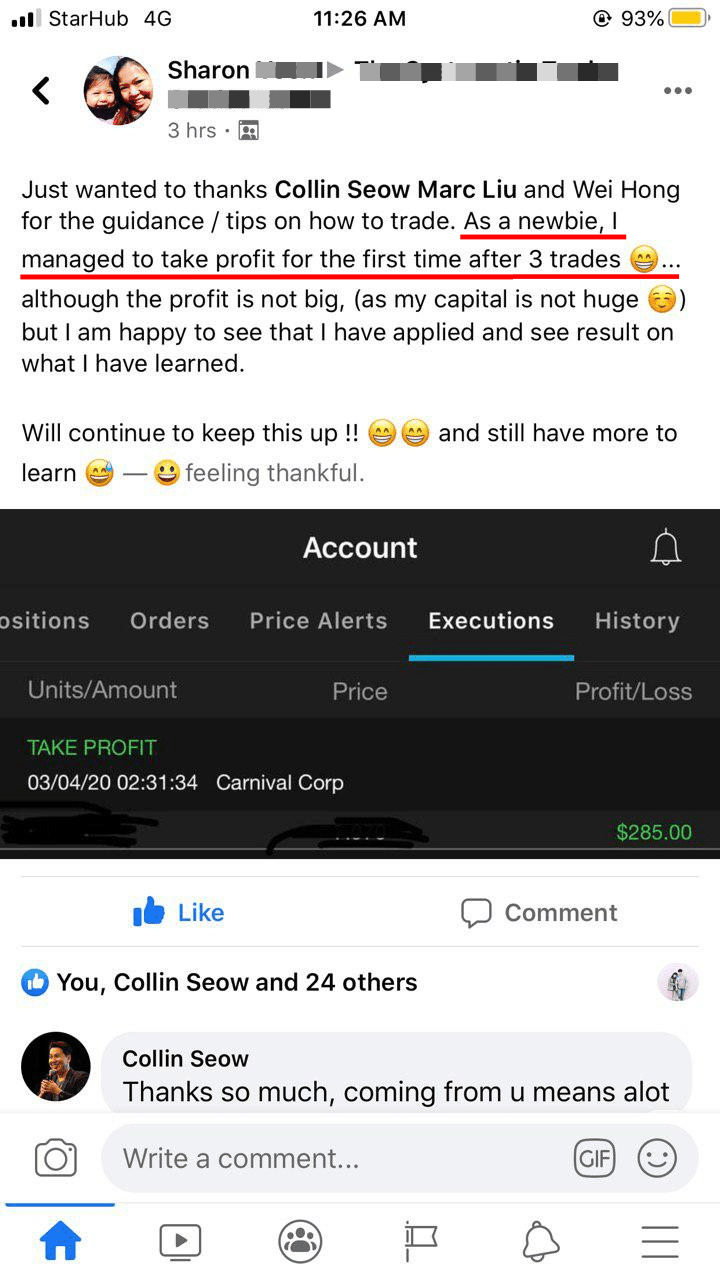This screenshot has height=1280, width=720.
Task: Switch to the Pages flag tab
Action: pos(420,1241)
